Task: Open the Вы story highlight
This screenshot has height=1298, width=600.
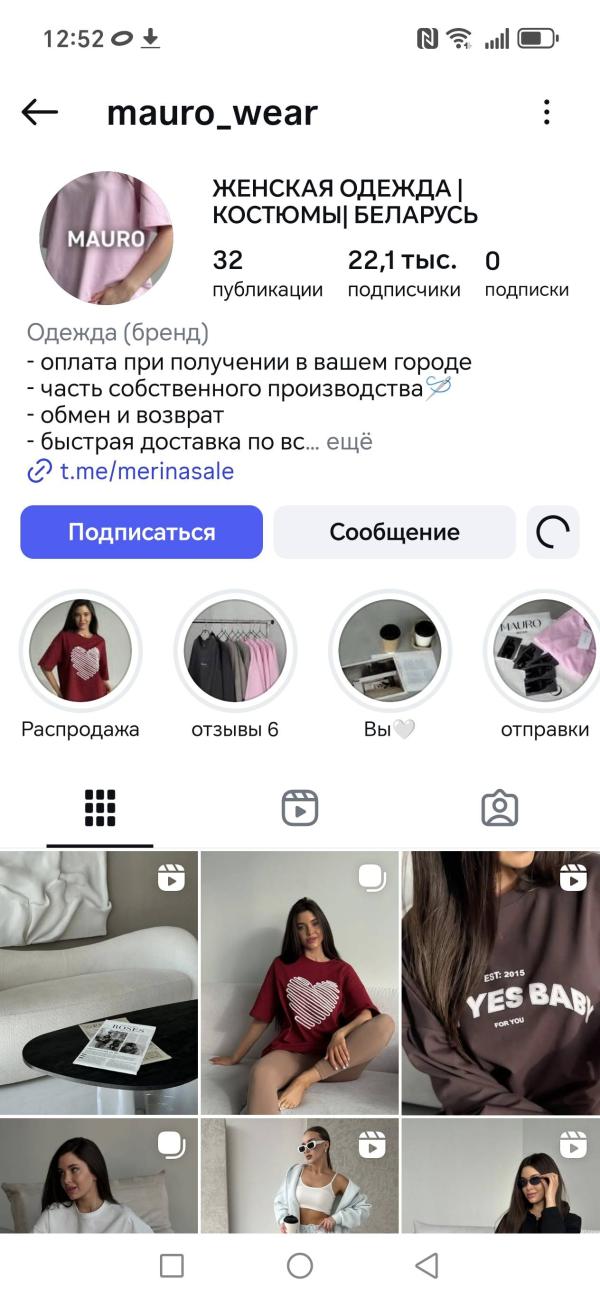Action: tap(390, 651)
